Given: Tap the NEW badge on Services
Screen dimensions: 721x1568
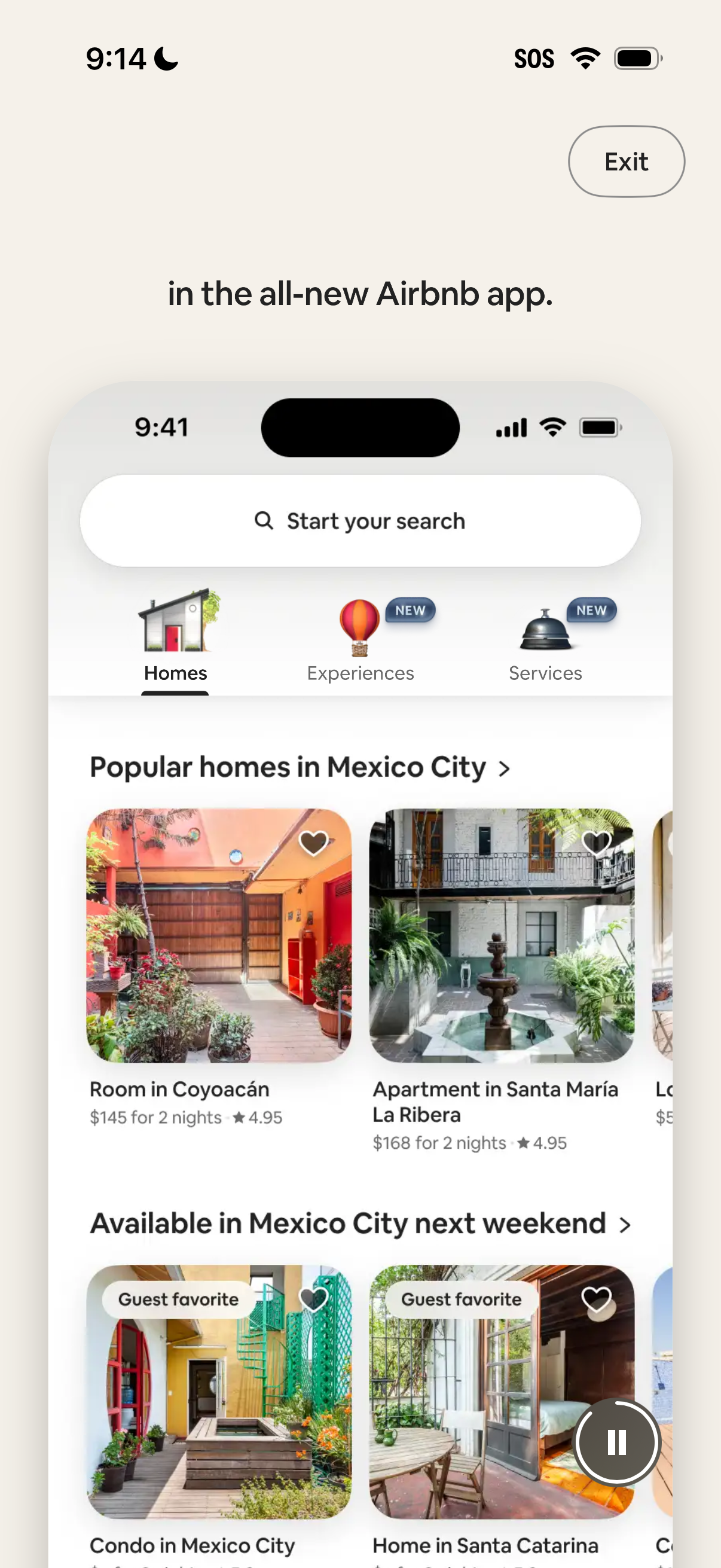Looking at the screenshot, I should [x=590, y=611].
